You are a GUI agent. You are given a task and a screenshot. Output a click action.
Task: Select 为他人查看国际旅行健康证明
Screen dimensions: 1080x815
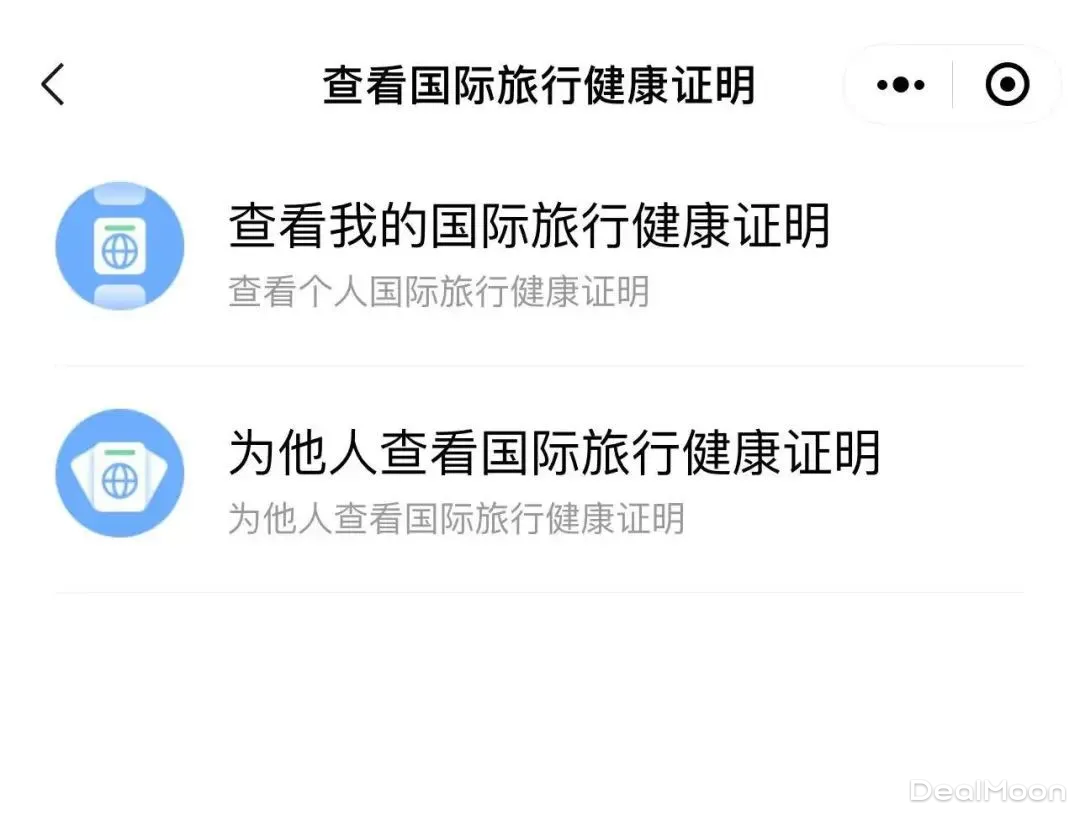coord(553,454)
